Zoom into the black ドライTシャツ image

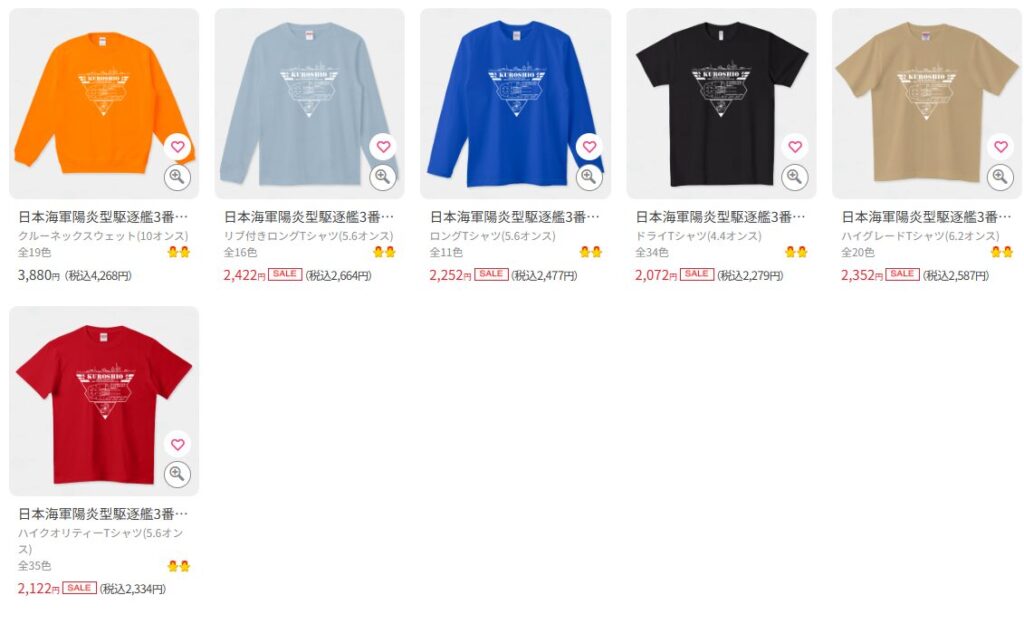tap(795, 178)
